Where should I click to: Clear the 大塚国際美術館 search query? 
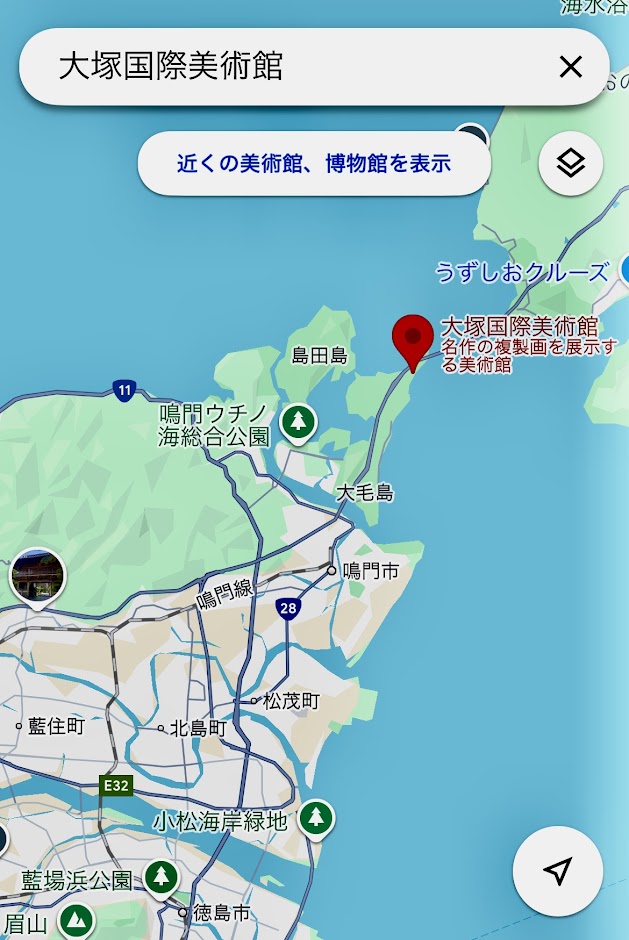click(570, 67)
